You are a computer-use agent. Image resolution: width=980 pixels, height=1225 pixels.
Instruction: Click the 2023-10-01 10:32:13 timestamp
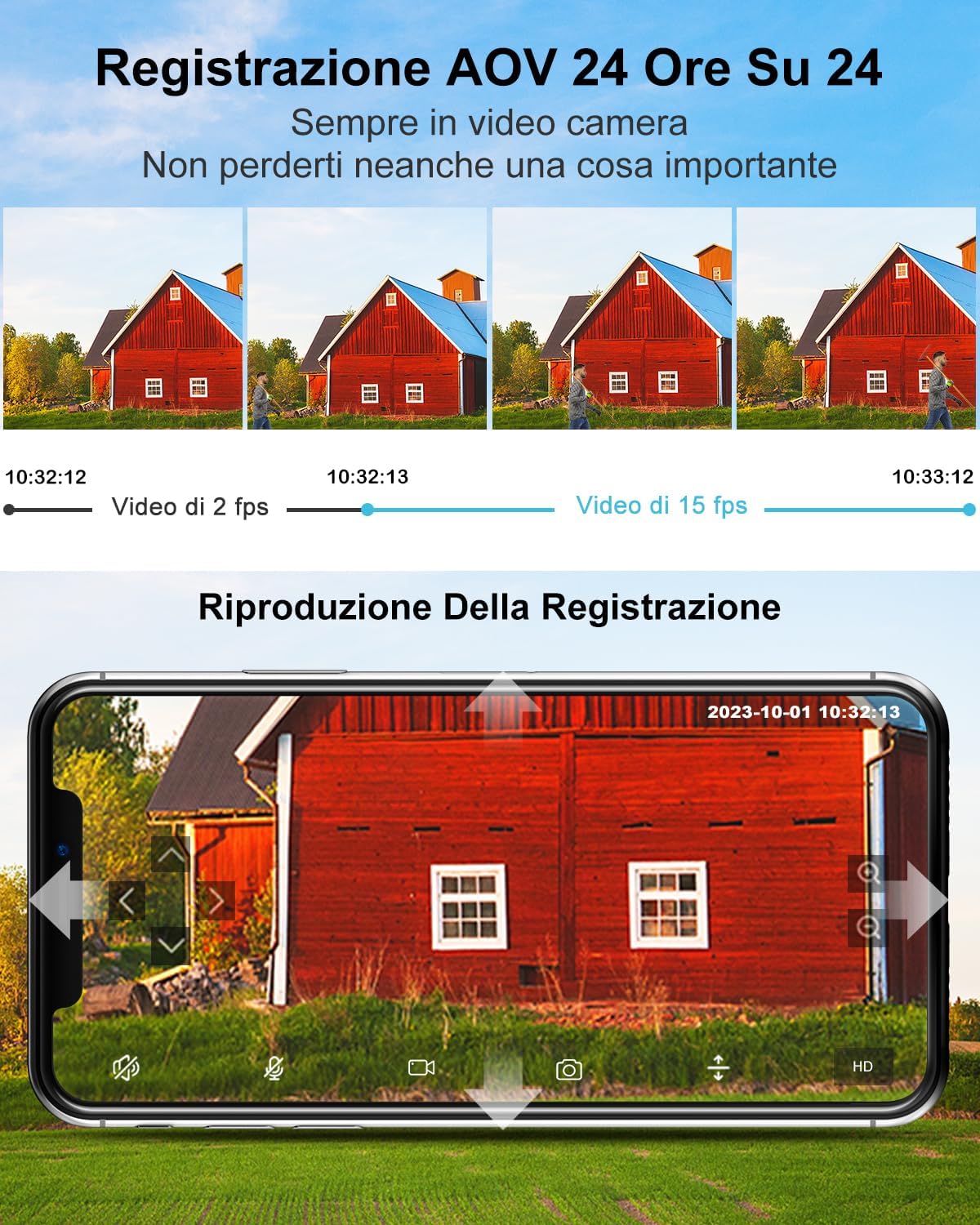click(x=804, y=710)
